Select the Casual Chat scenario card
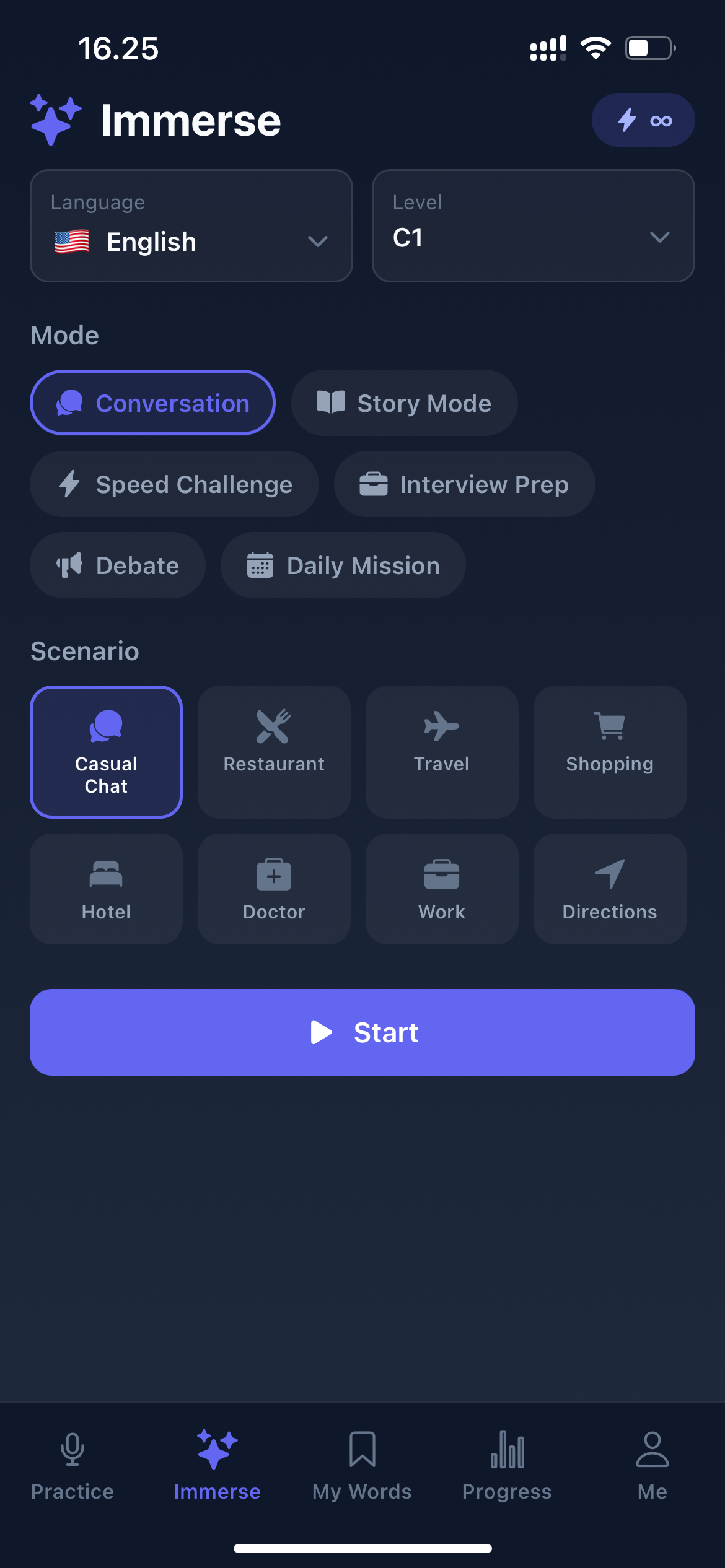 click(x=105, y=752)
